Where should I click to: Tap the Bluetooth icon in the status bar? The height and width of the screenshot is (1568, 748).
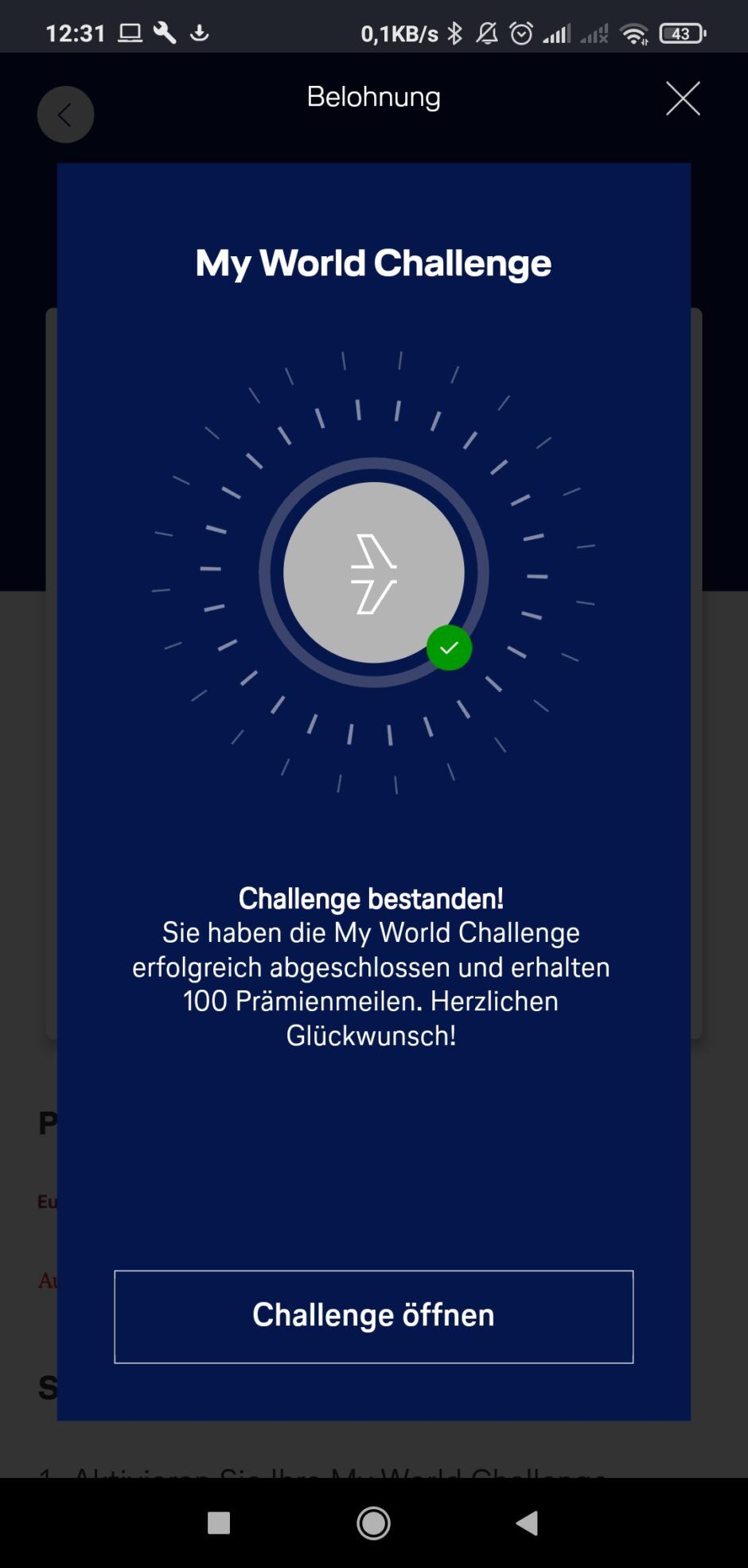[456, 33]
